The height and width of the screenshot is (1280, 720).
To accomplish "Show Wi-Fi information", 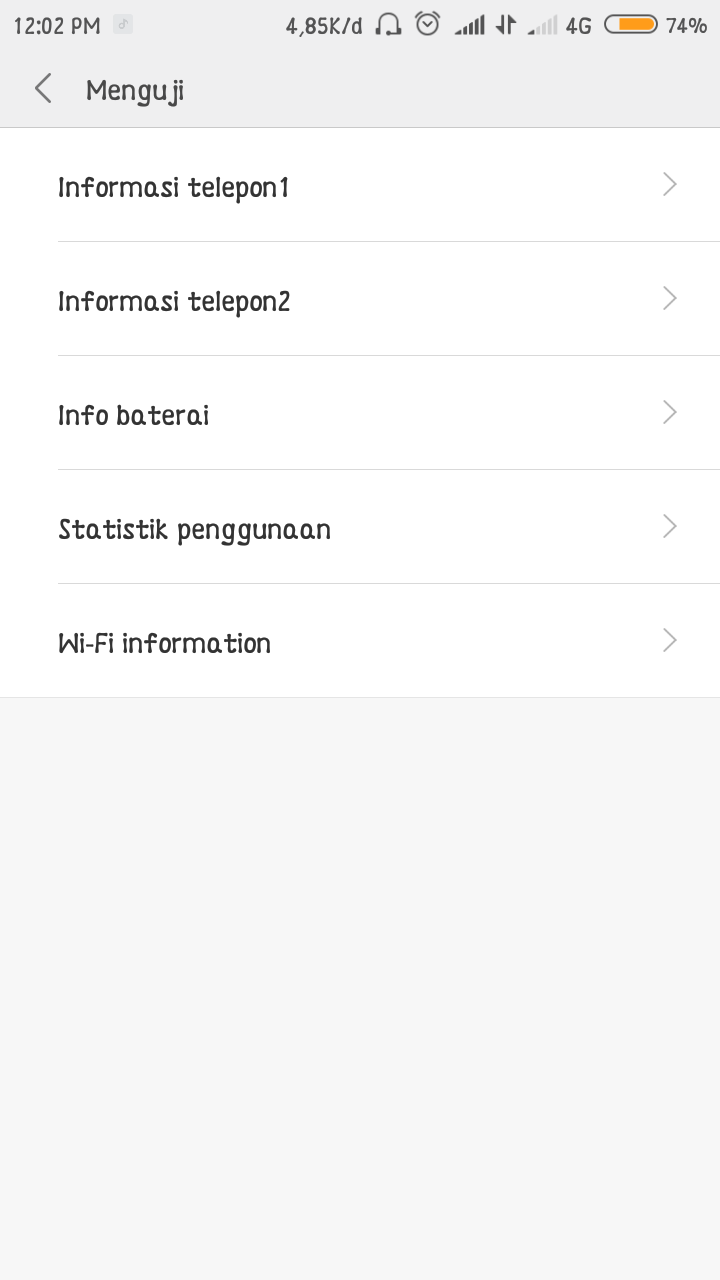I will click(x=360, y=642).
